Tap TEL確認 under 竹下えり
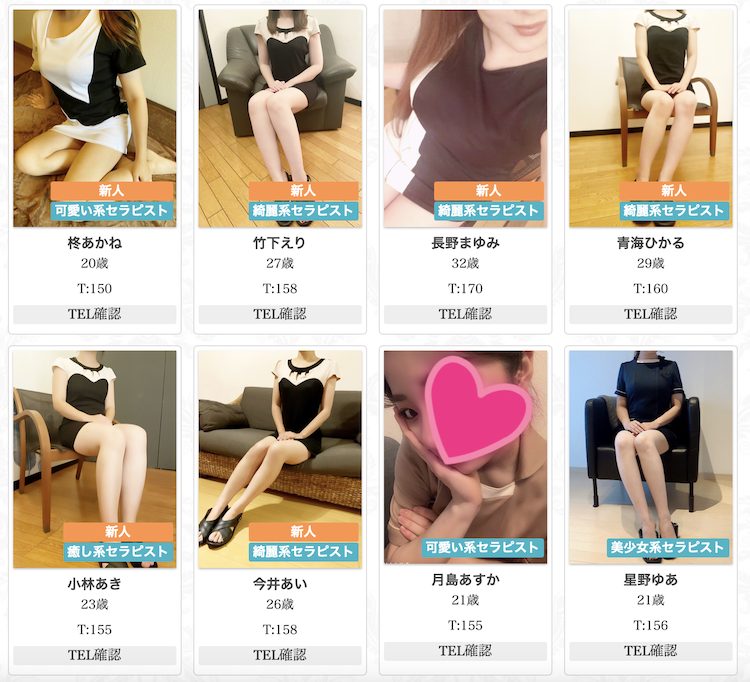 (x=280, y=314)
